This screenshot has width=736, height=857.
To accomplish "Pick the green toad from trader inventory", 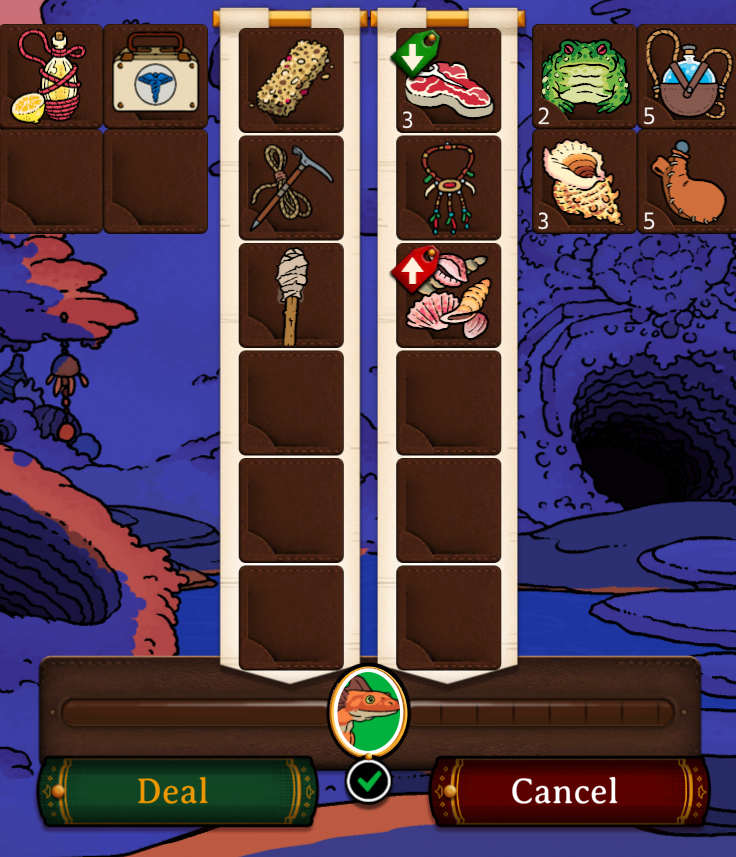I will 584,77.
